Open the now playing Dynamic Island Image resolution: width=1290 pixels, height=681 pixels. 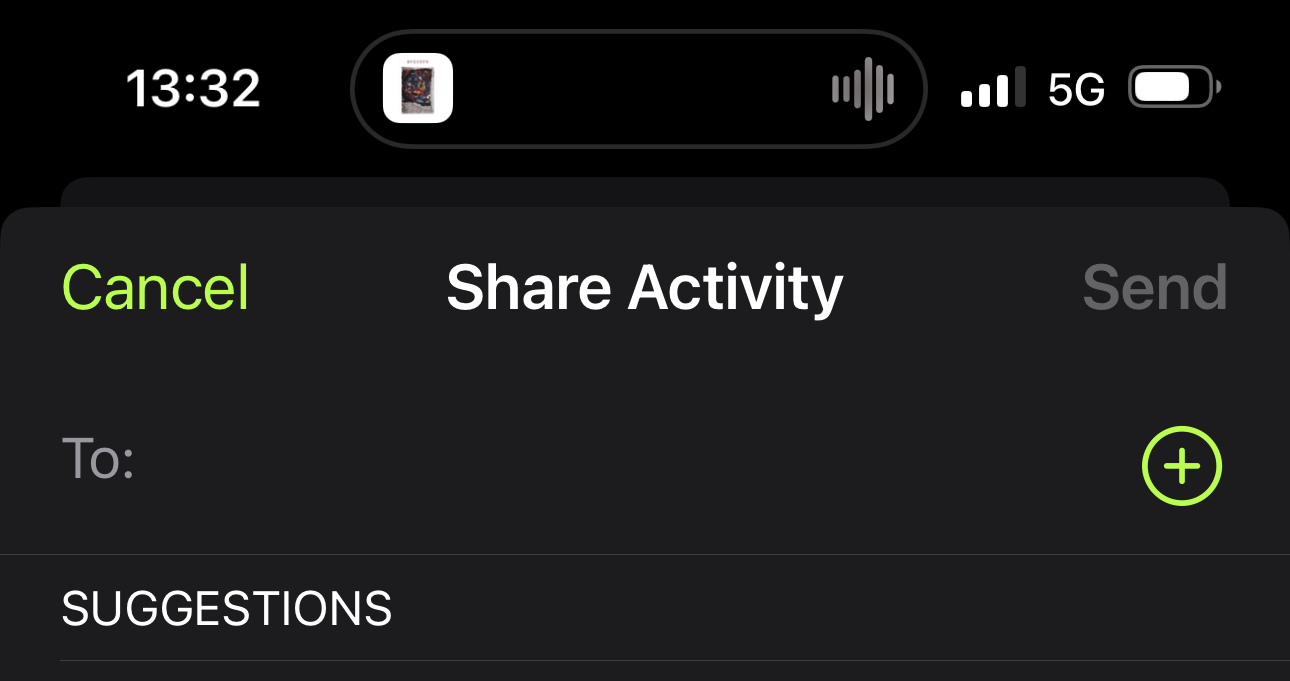pyautogui.click(x=639, y=89)
